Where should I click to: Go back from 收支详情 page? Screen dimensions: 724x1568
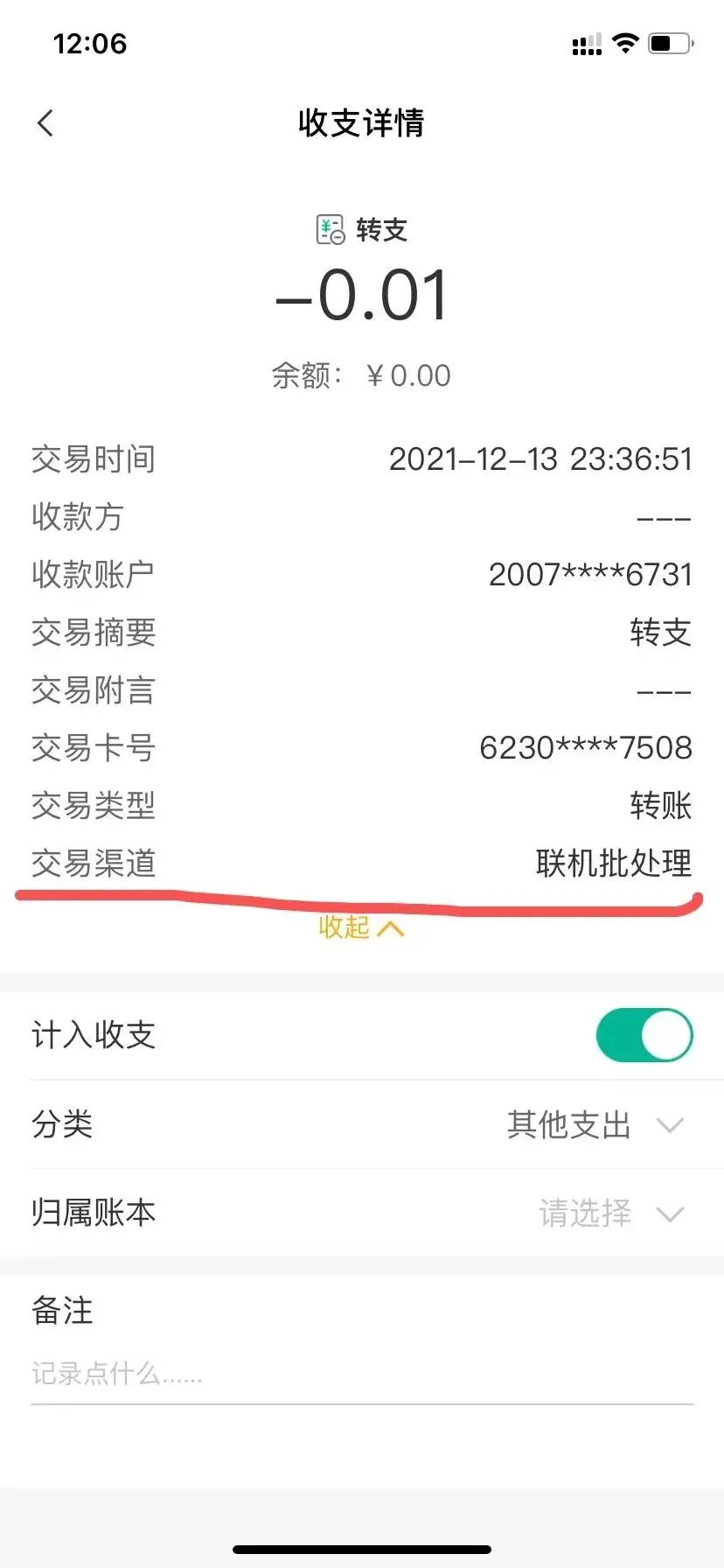45,123
